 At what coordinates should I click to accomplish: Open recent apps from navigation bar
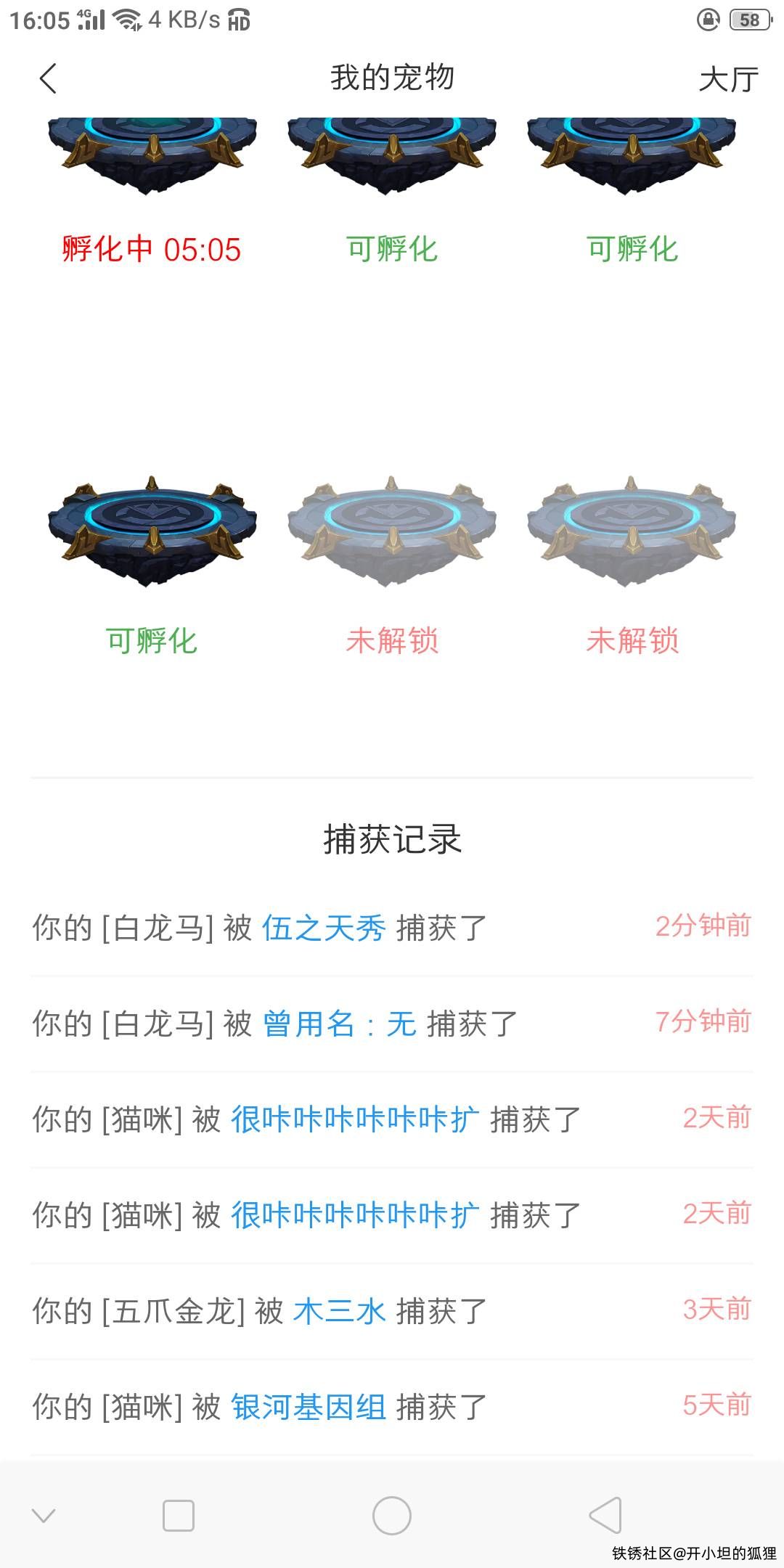179,1516
